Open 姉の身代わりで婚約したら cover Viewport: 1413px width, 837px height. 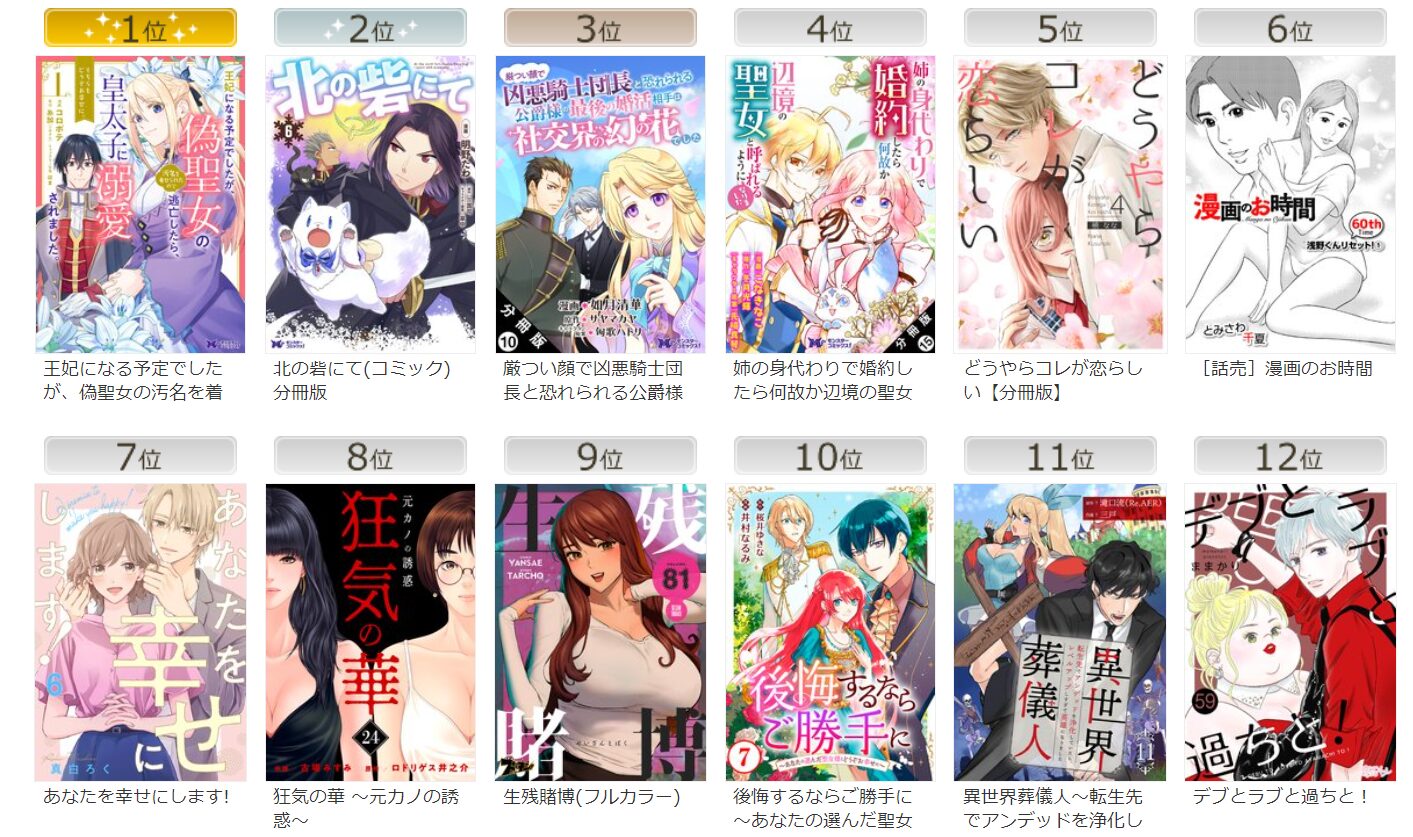830,204
